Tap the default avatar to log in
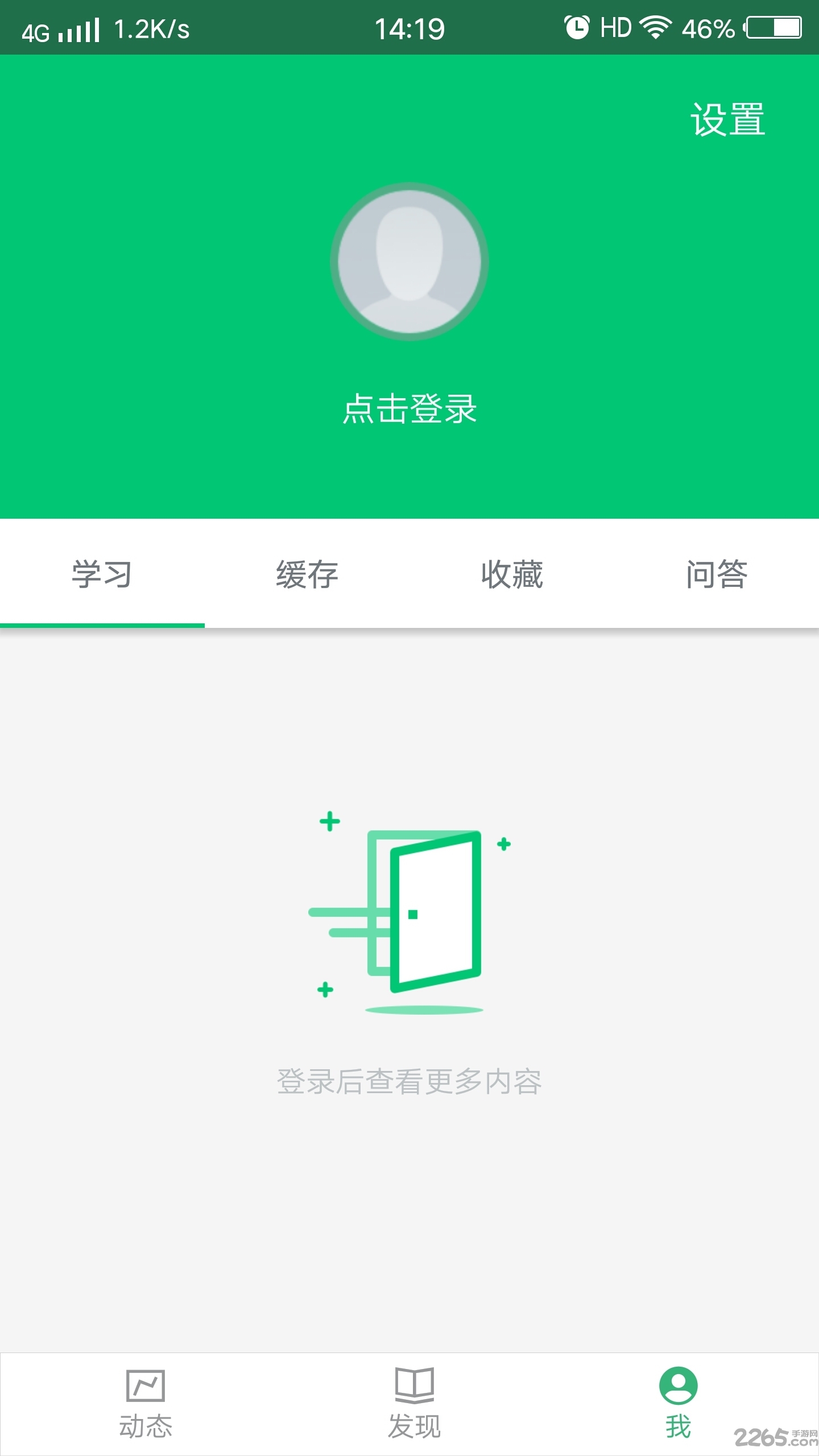The height and width of the screenshot is (1456, 819). (409, 262)
